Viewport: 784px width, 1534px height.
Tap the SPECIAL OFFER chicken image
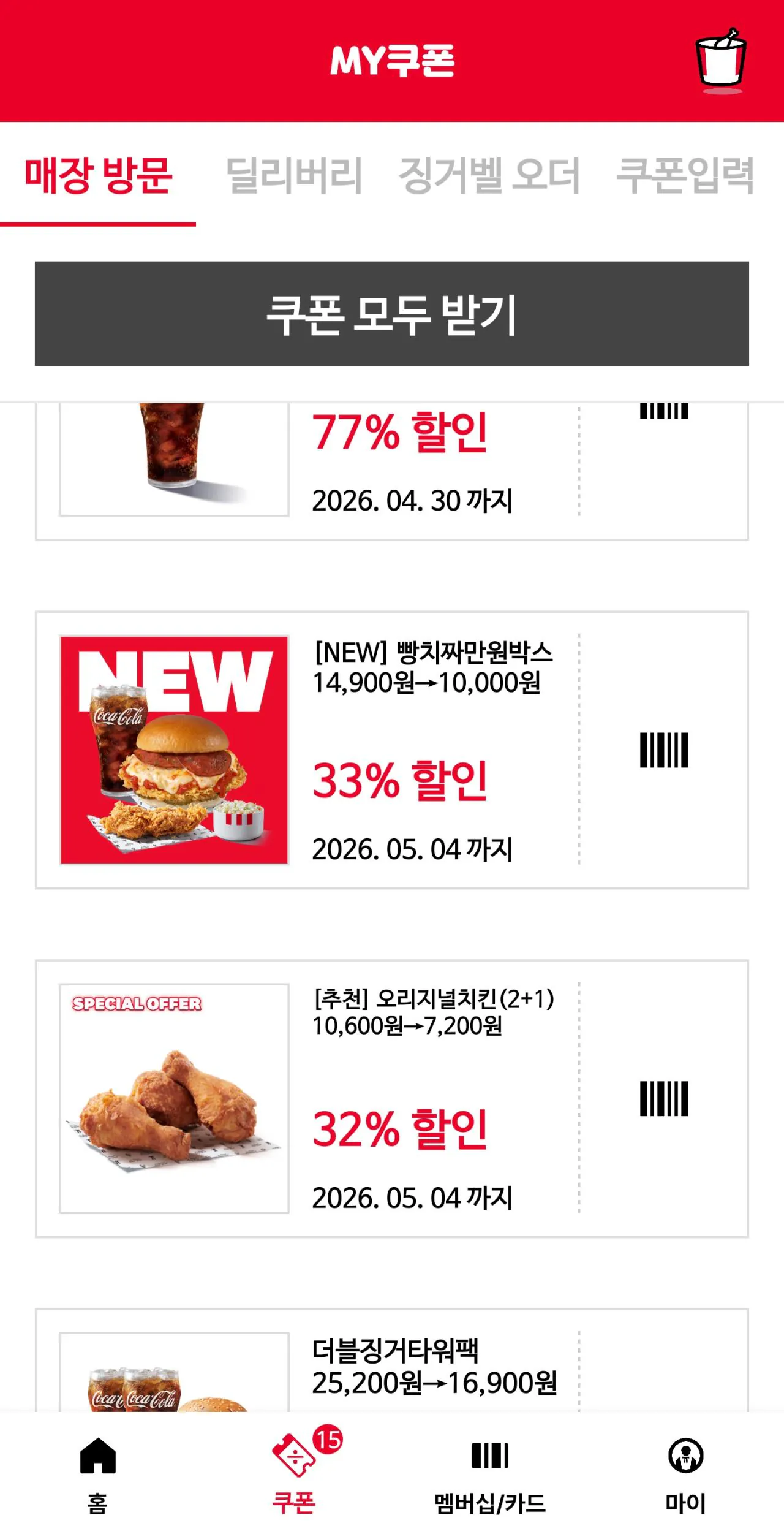[x=173, y=1097]
